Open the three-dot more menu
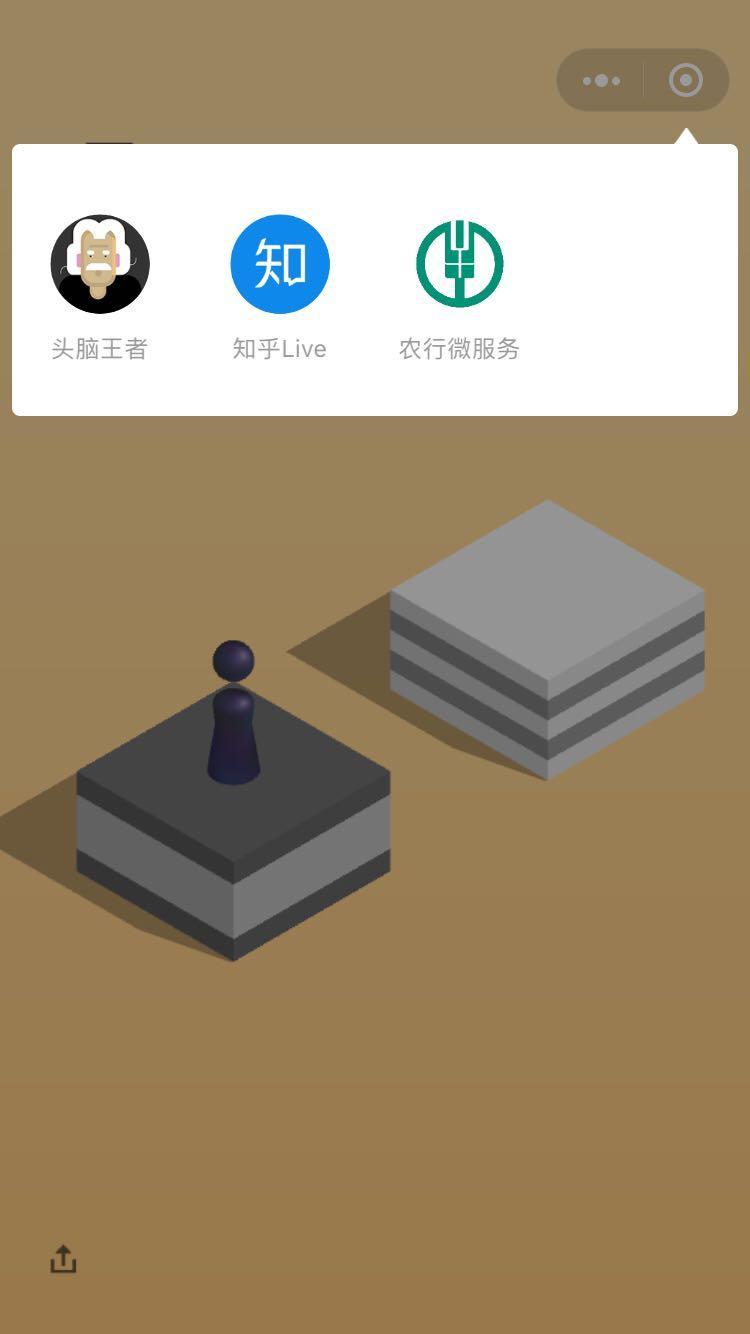 601,80
